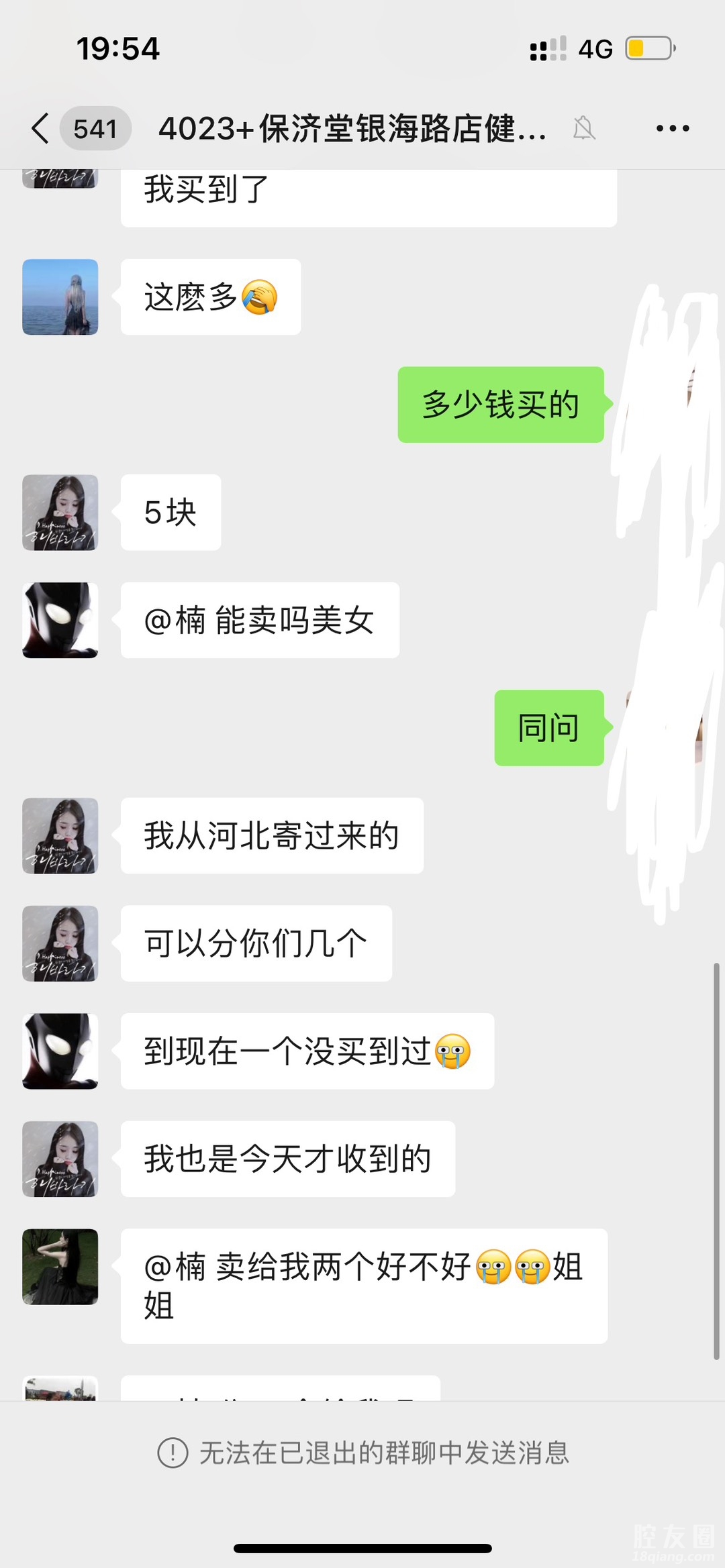Image resolution: width=725 pixels, height=1568 pixels.
Task: View profile of user who sent "5块"
Action: point(60,513)
